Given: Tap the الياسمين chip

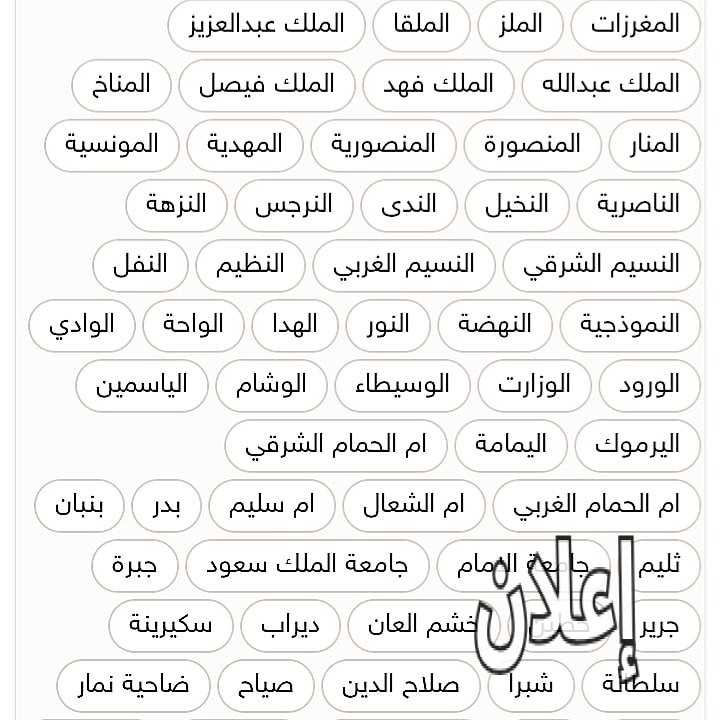Looking at the screenshot, I should click(142, 385).
